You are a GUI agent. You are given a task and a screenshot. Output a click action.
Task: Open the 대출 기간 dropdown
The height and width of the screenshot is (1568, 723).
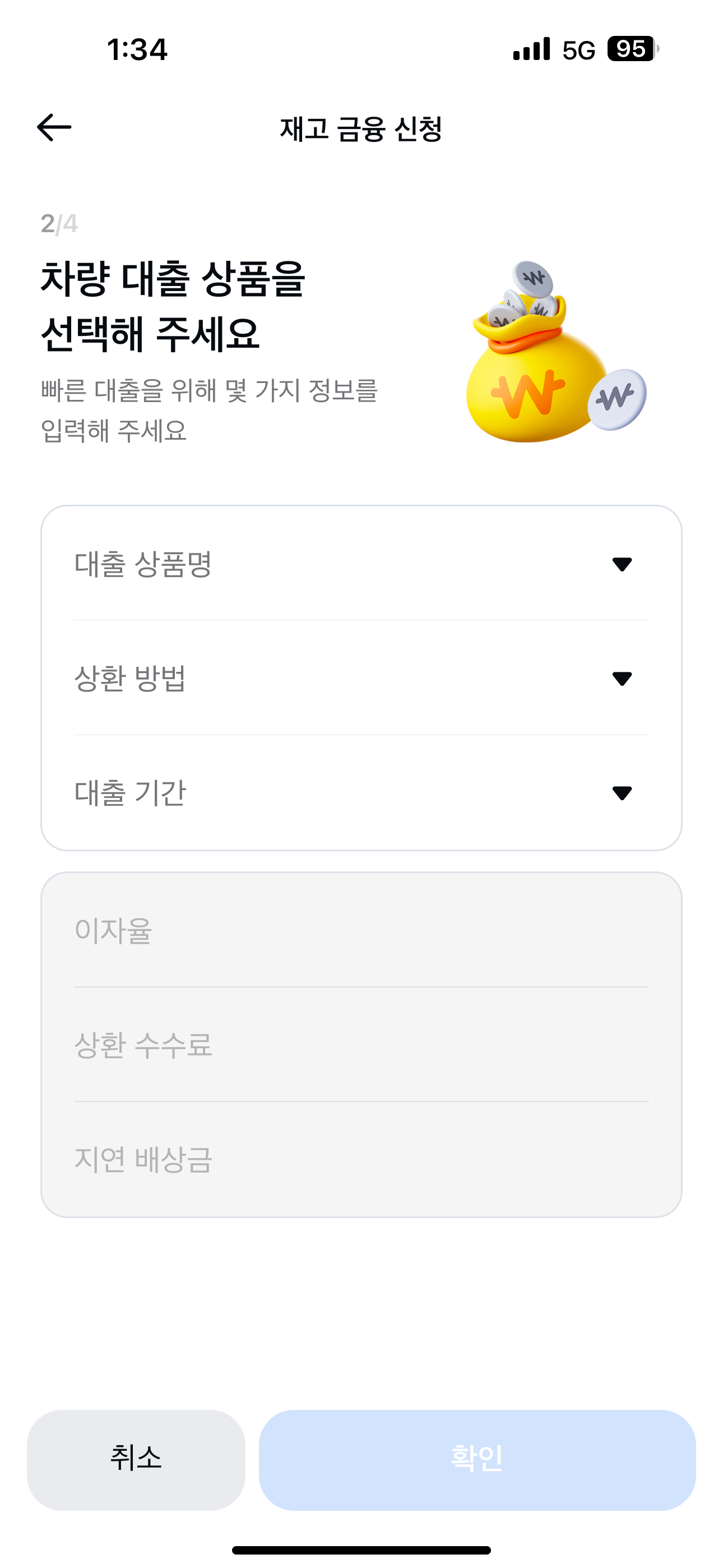(x=361, y=792)
